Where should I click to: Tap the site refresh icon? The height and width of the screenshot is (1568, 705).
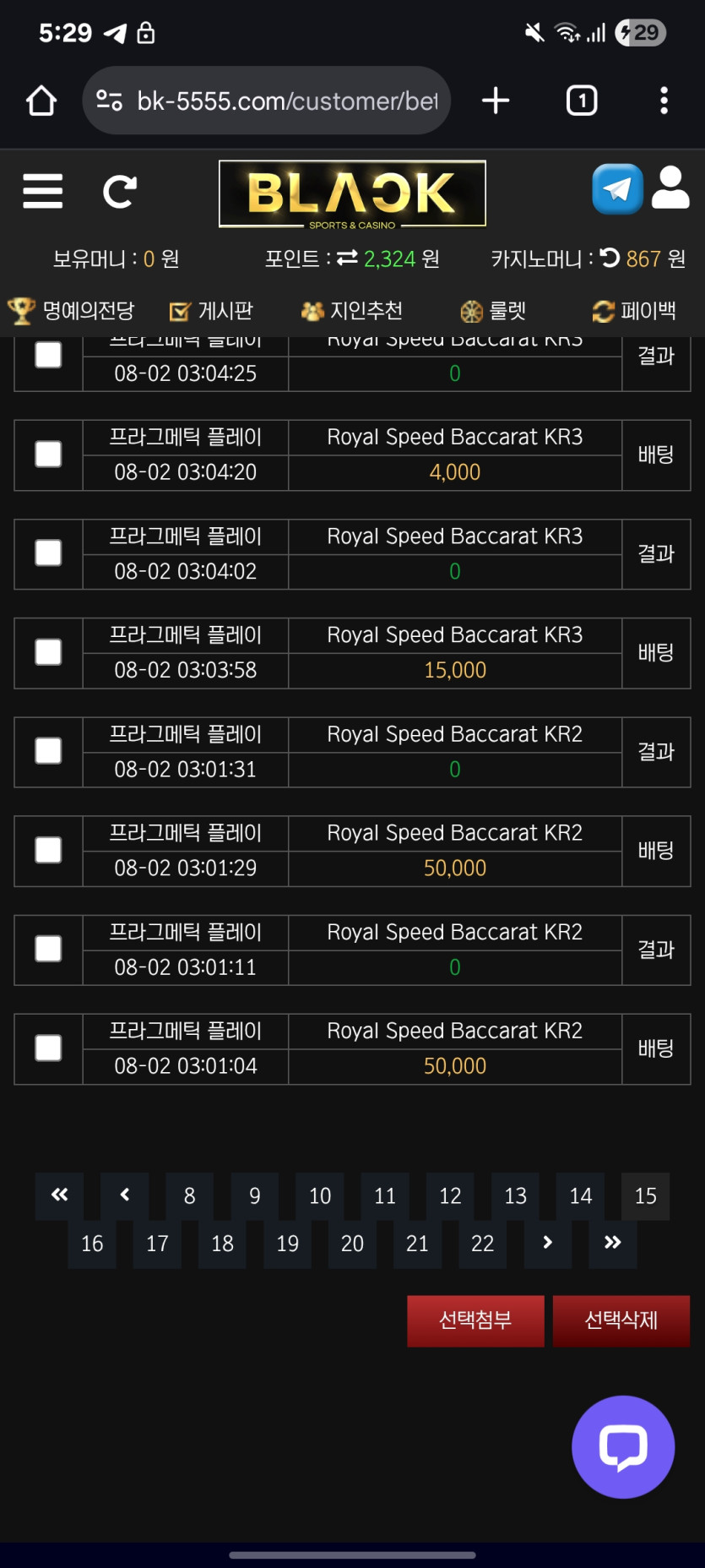[119, 192]
